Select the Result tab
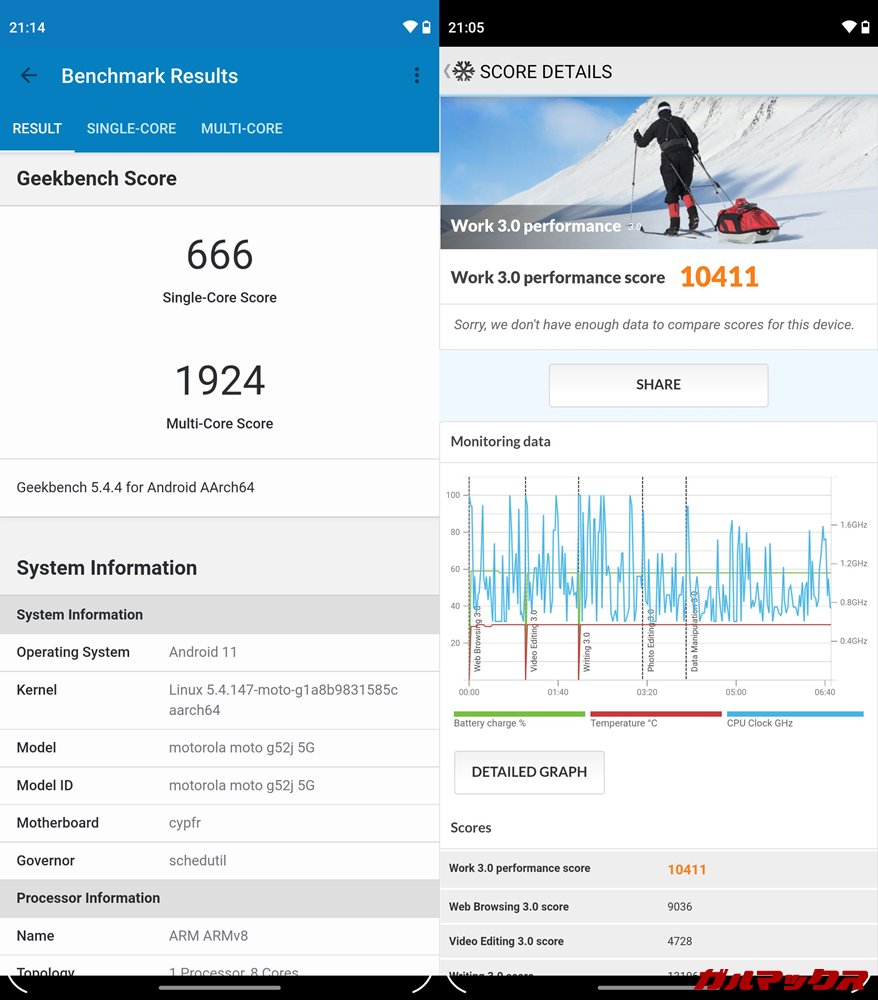The image size is (878, 1000). 37,128
